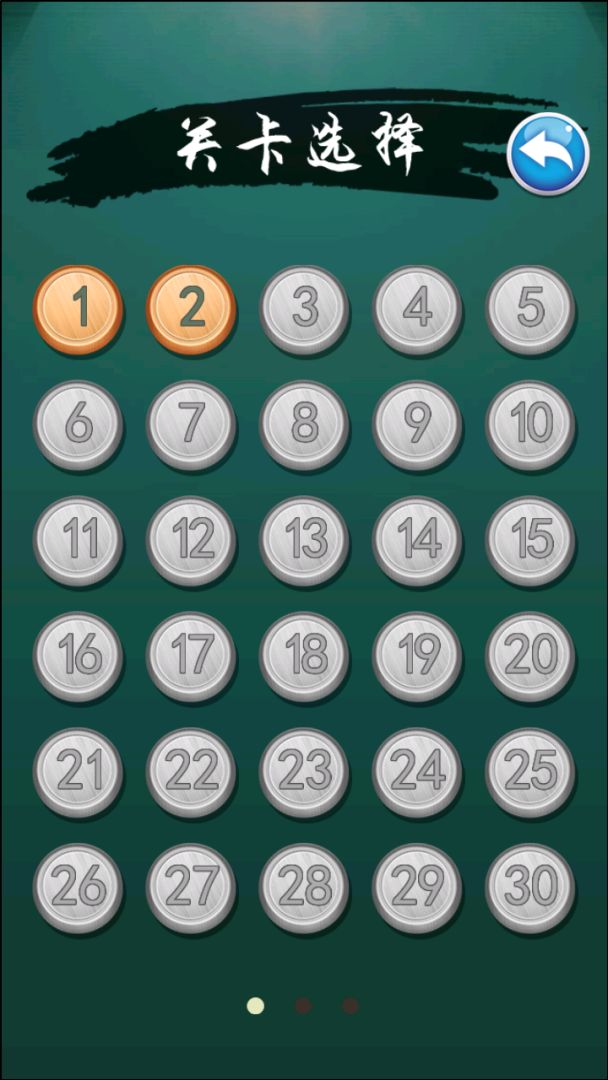Open level 9
Image resolution: width=608 pixels, height=1080 pixels.
point(417,425)
